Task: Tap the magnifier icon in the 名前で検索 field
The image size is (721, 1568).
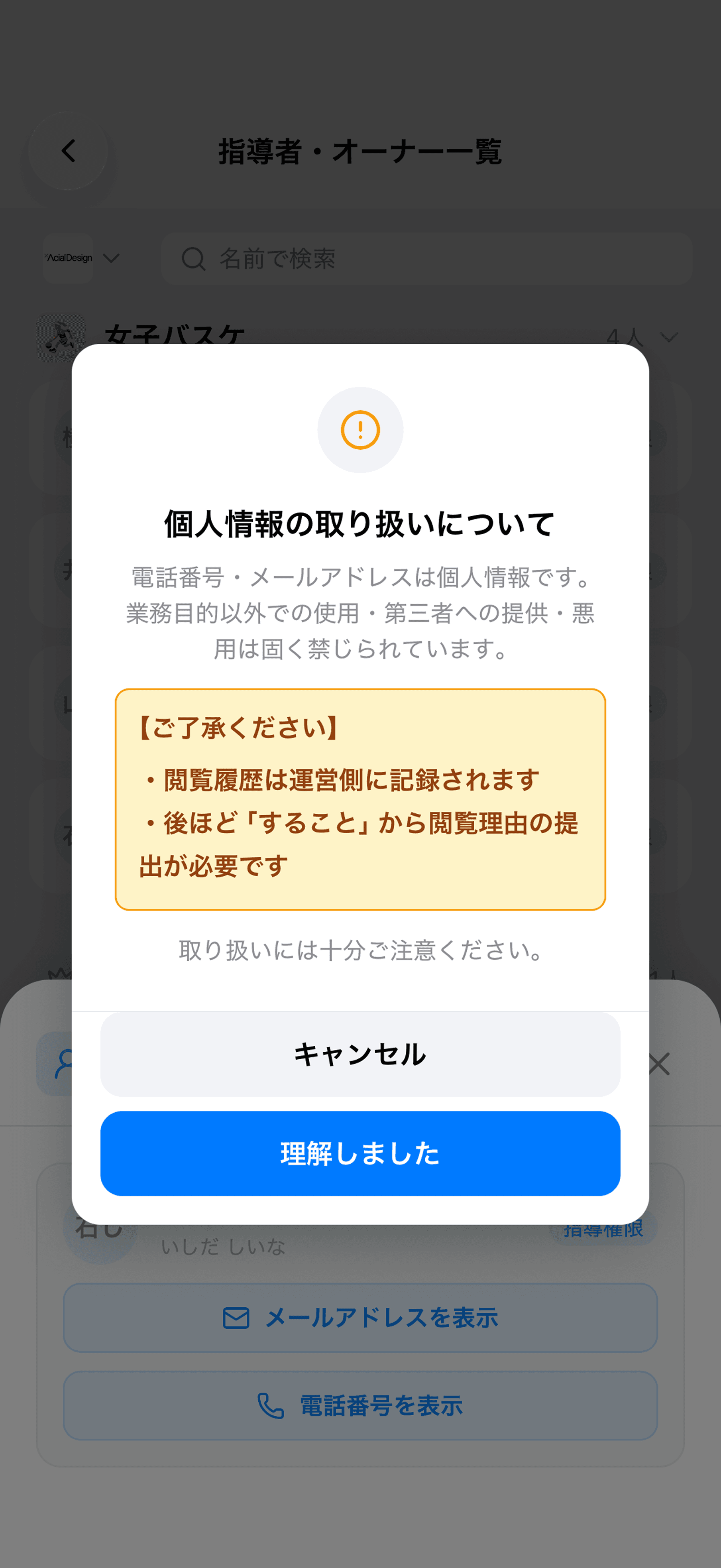Action: tap(193, 259)
